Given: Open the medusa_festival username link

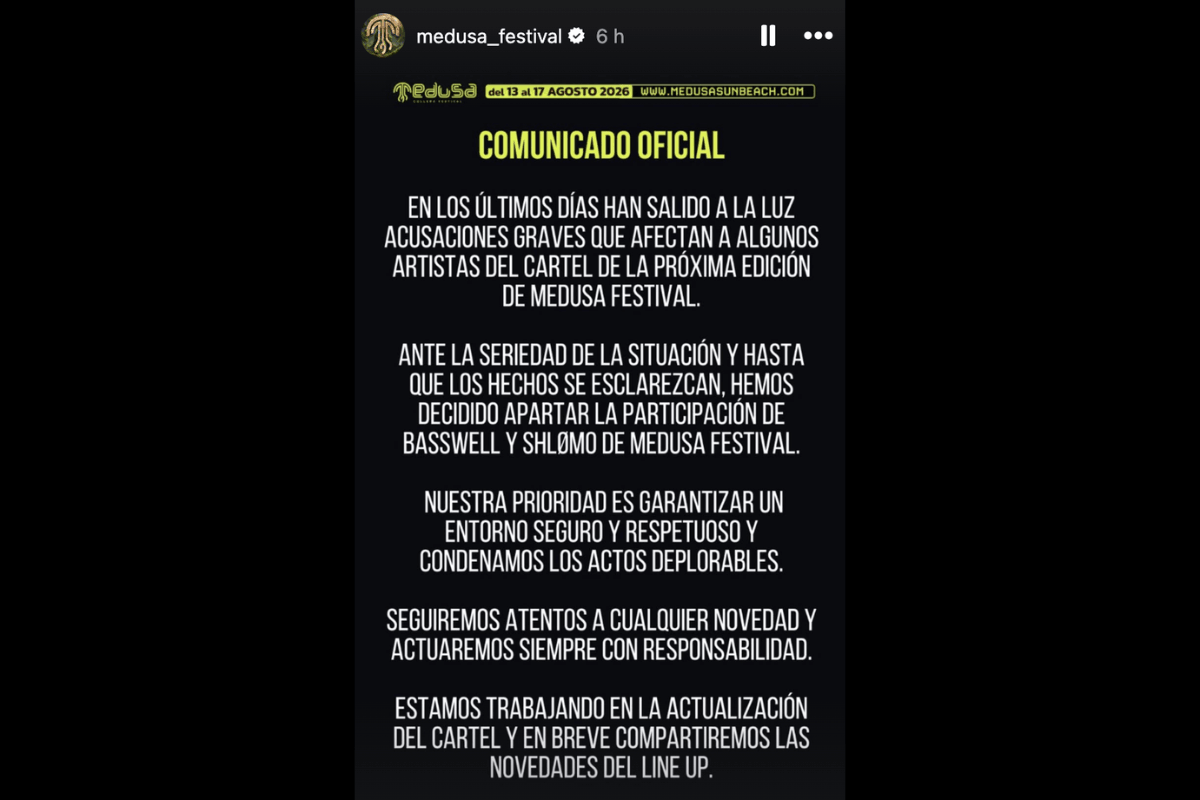Looking at the screenshot, I should click(x=488, y=36).
